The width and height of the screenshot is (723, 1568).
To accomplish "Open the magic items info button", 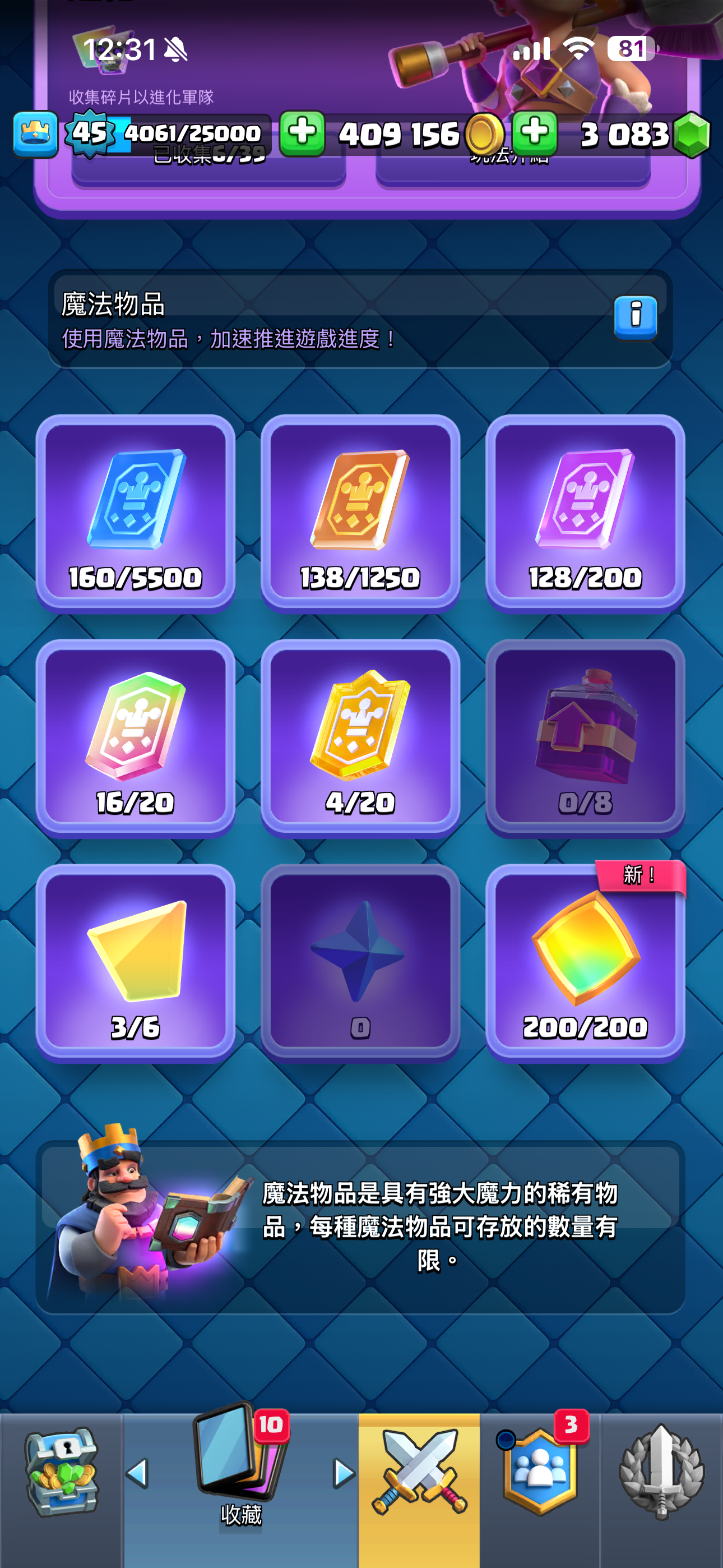I will [x=635, y=317].
